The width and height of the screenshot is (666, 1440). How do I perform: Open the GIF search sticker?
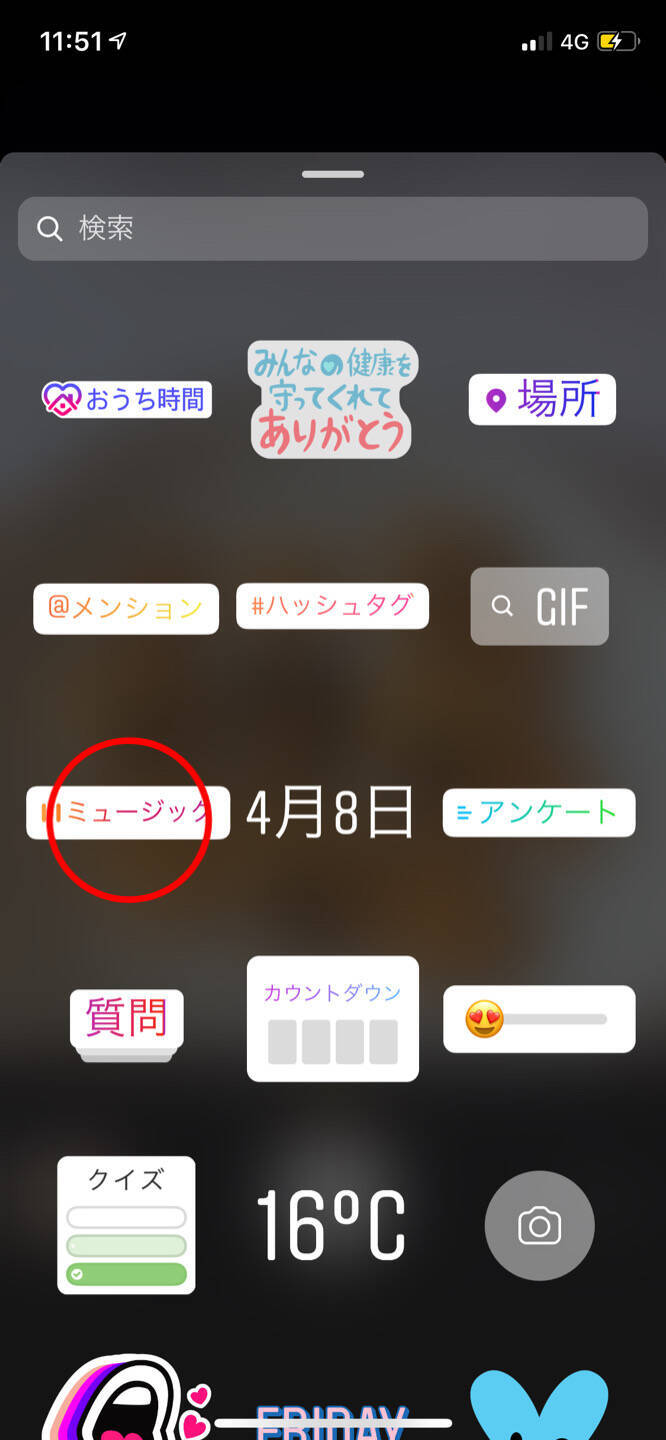pyautogui.click(x=540, y=606)
